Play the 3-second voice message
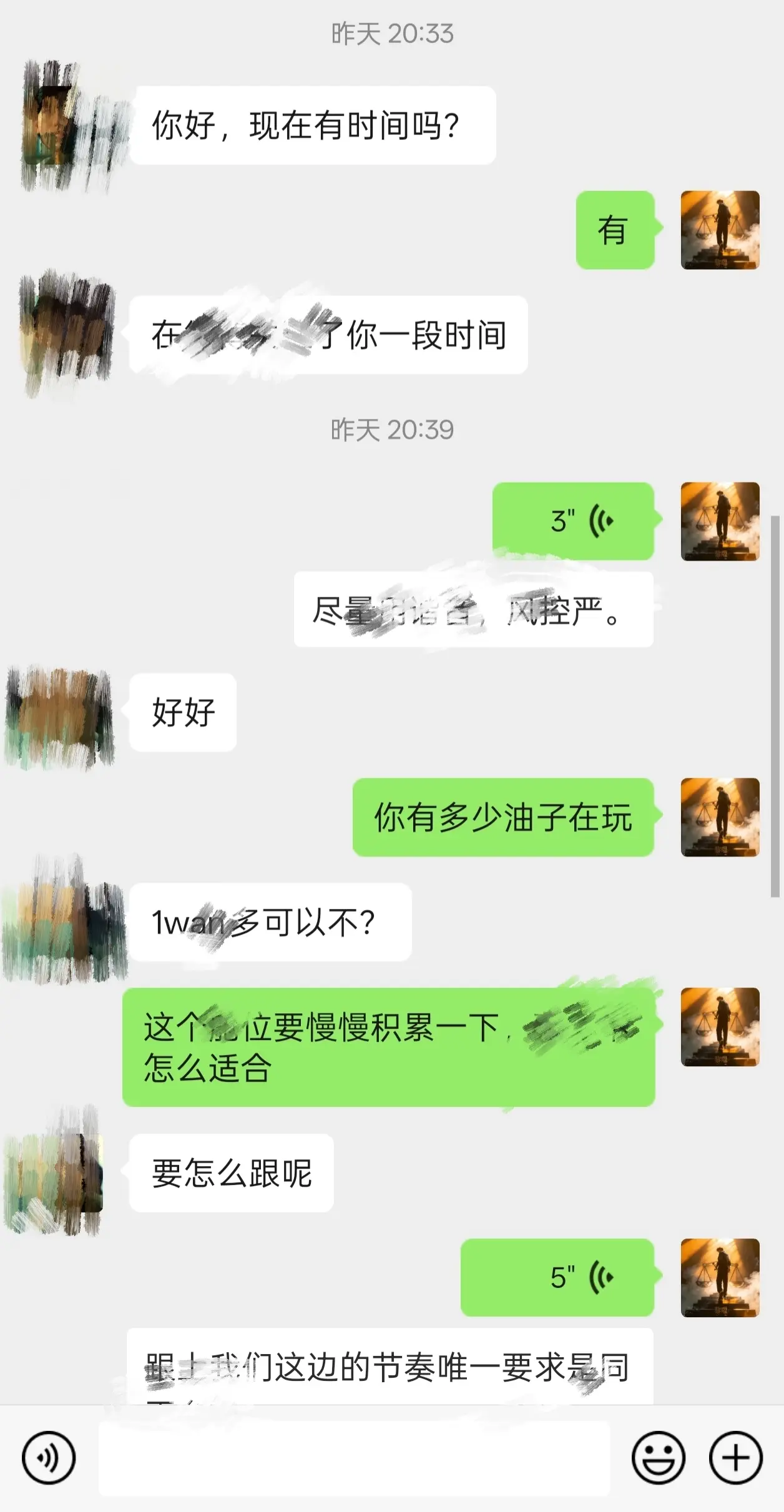 coord(587,522)
